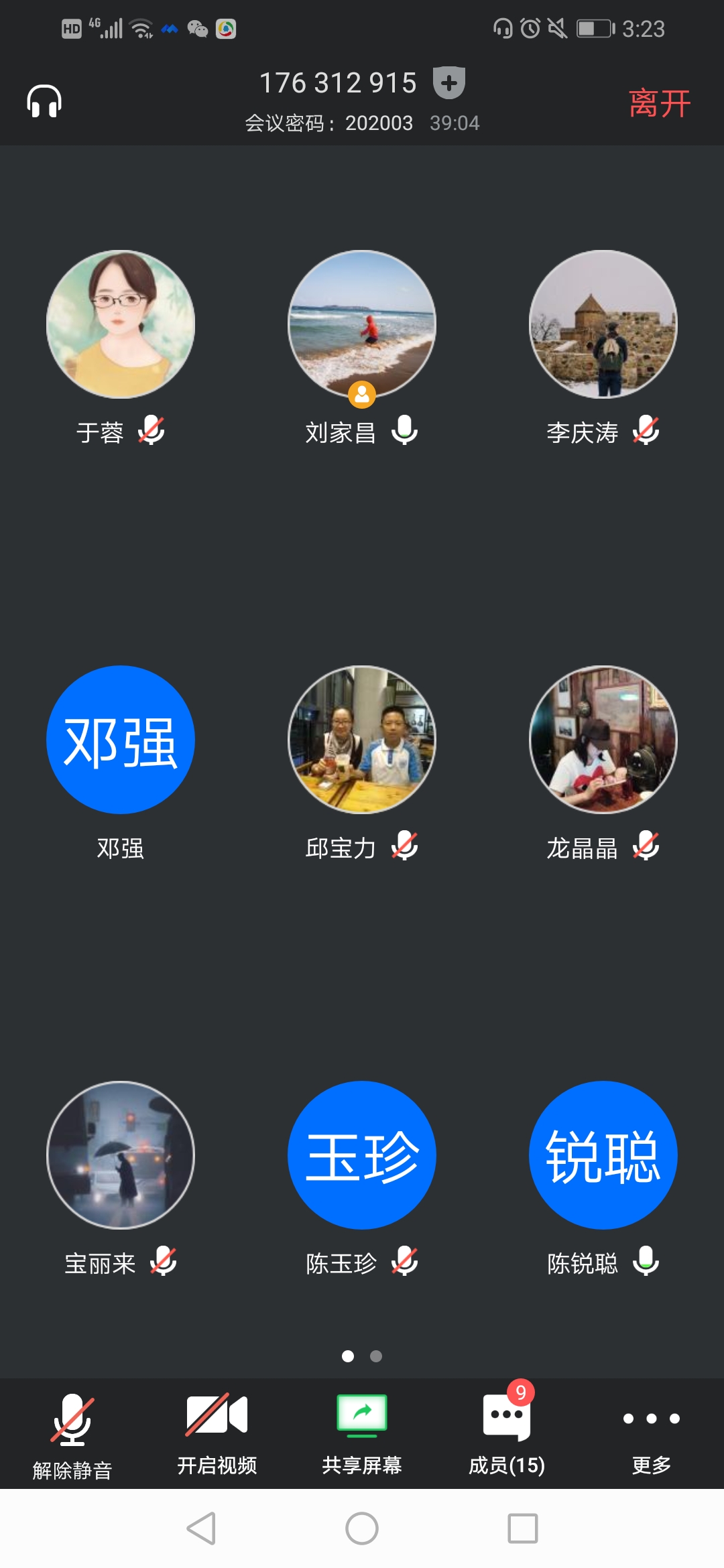Select participant 宝丽来's avatar
Screen dimensions: 724x1568
121,1155
